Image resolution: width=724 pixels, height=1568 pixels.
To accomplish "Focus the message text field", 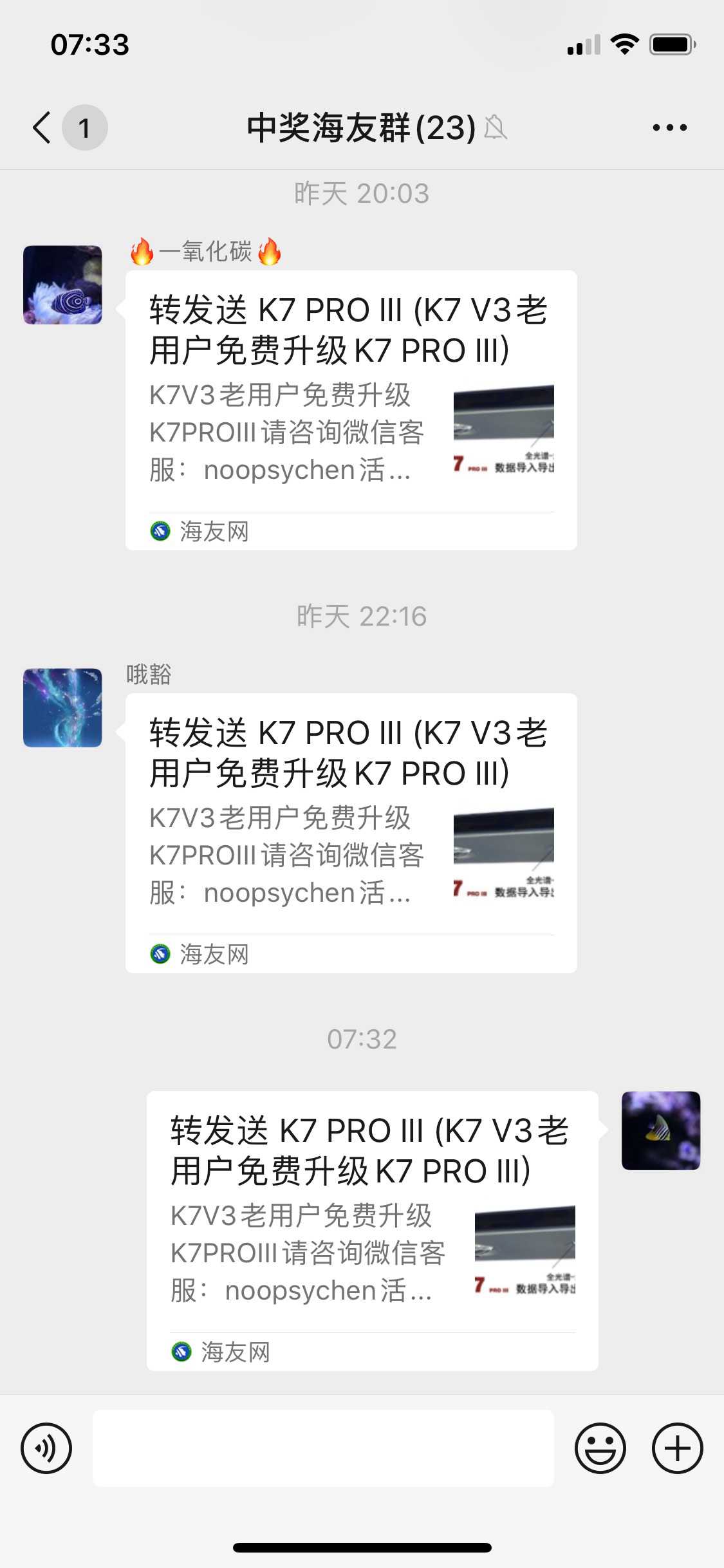I will pyautogui.click(x=323, y=1448).
